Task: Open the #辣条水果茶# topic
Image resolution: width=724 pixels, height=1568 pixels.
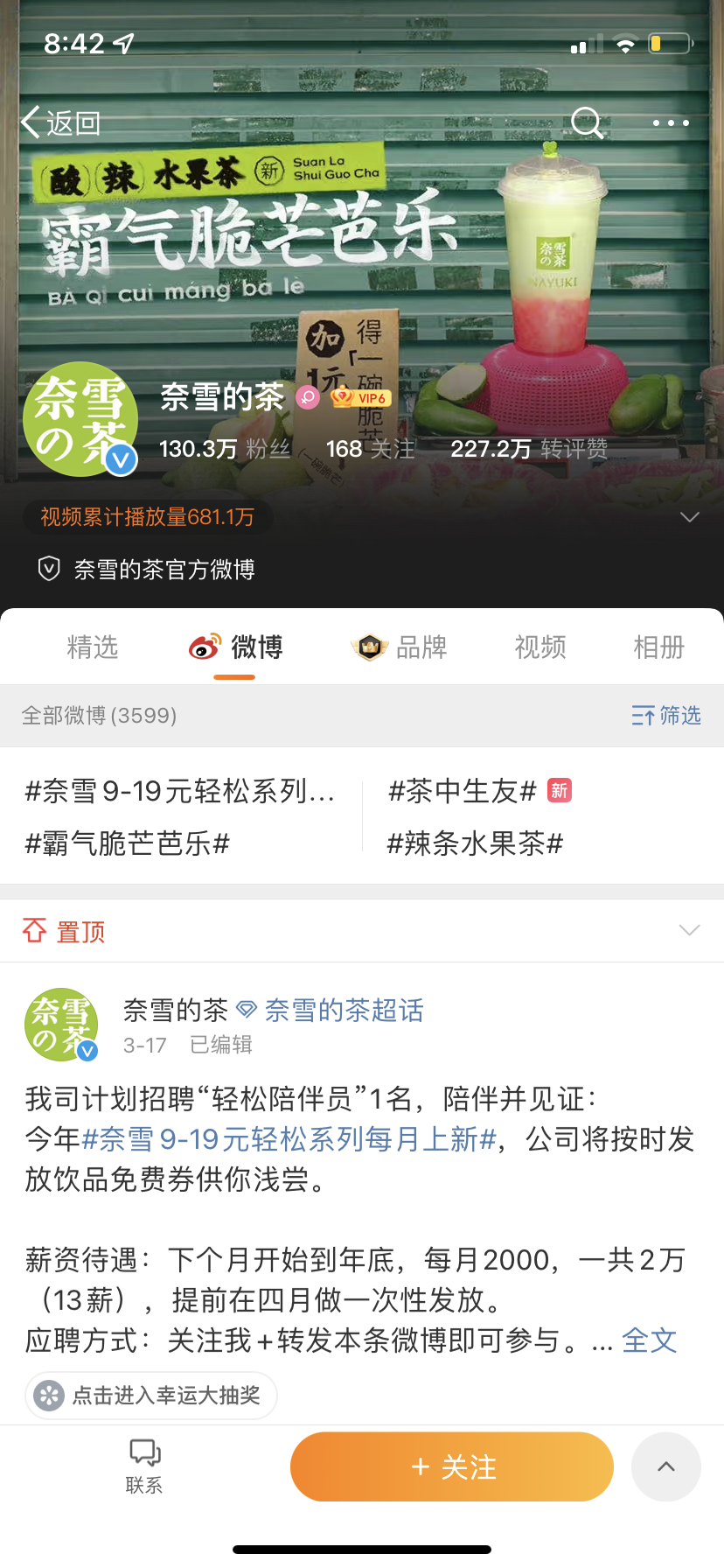Action: 475,843
